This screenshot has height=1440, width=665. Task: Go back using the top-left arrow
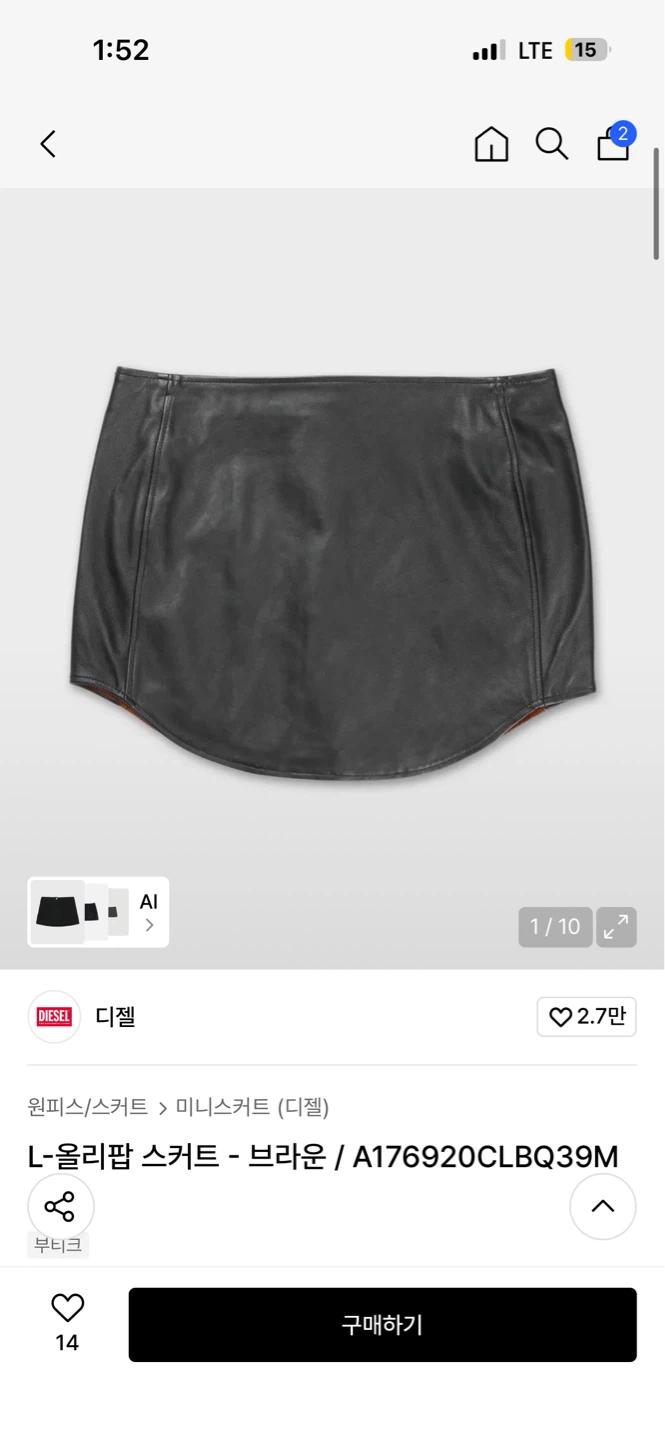48,144
